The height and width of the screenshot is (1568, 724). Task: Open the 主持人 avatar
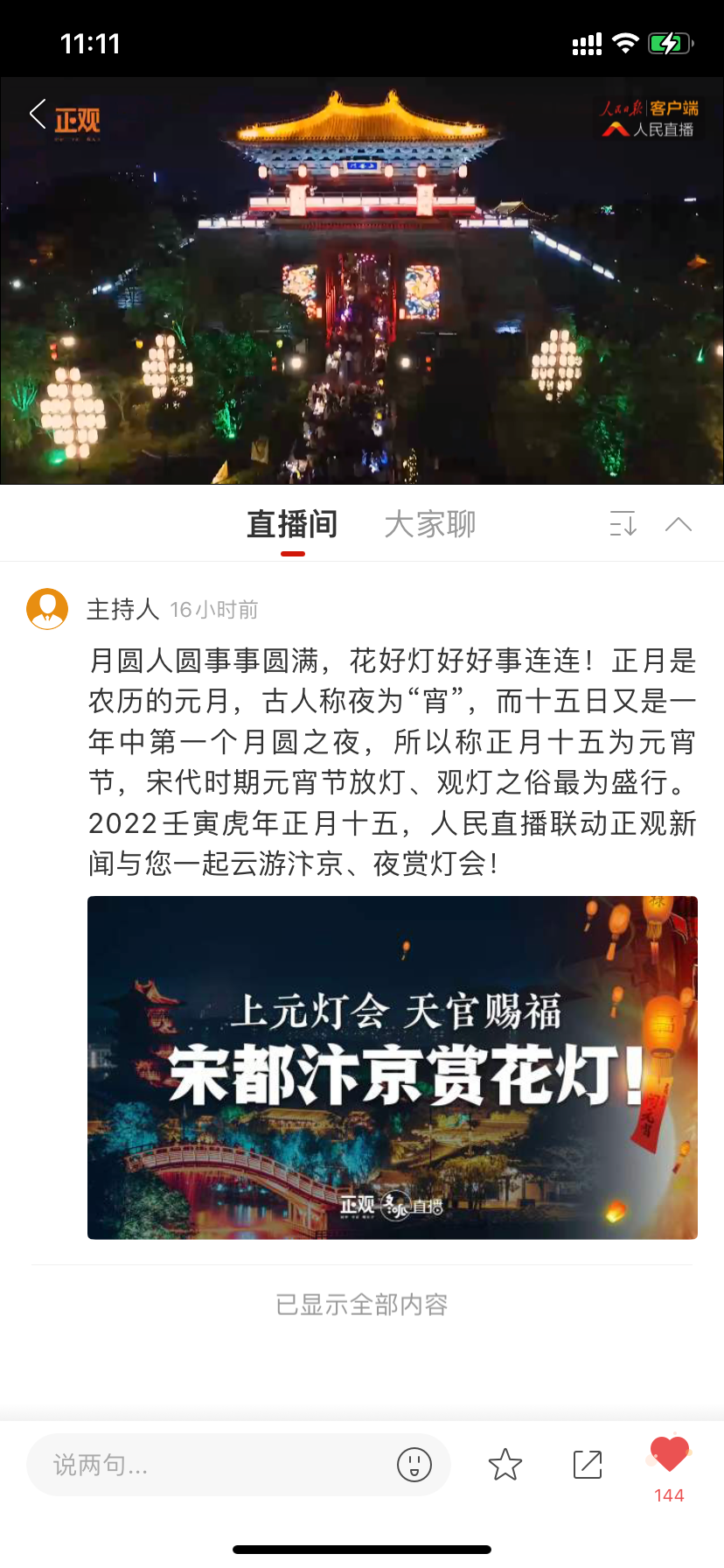pyautogui.click(x=47, y=609)
